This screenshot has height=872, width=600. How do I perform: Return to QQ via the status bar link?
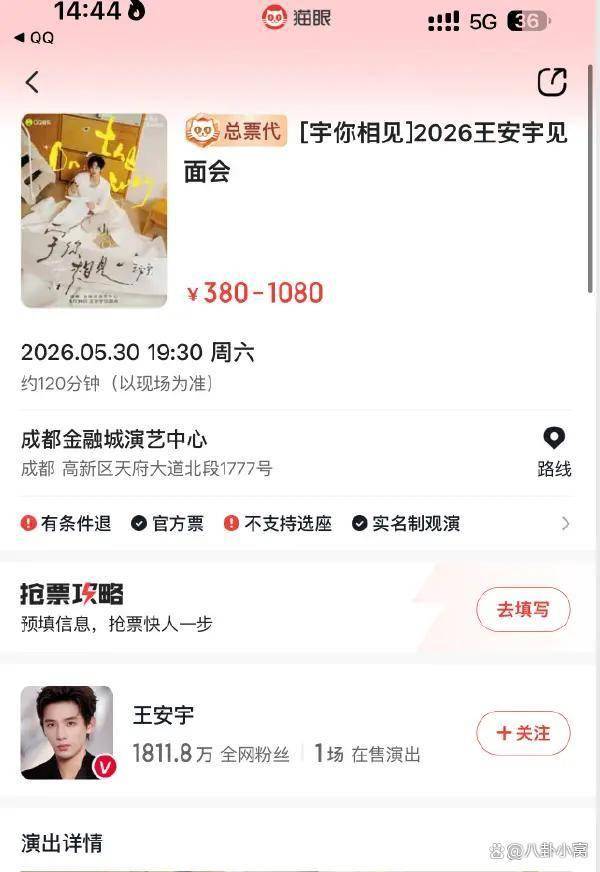(34, 37)
